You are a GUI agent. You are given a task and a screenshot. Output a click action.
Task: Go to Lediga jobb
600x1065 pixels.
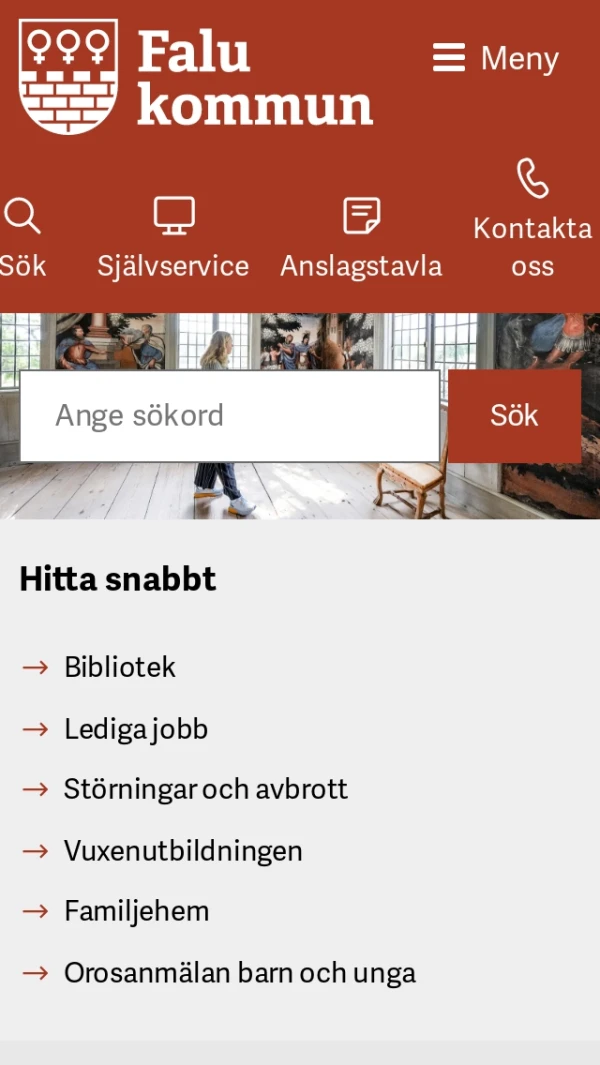pyautogui.click(x=136, y=729)
